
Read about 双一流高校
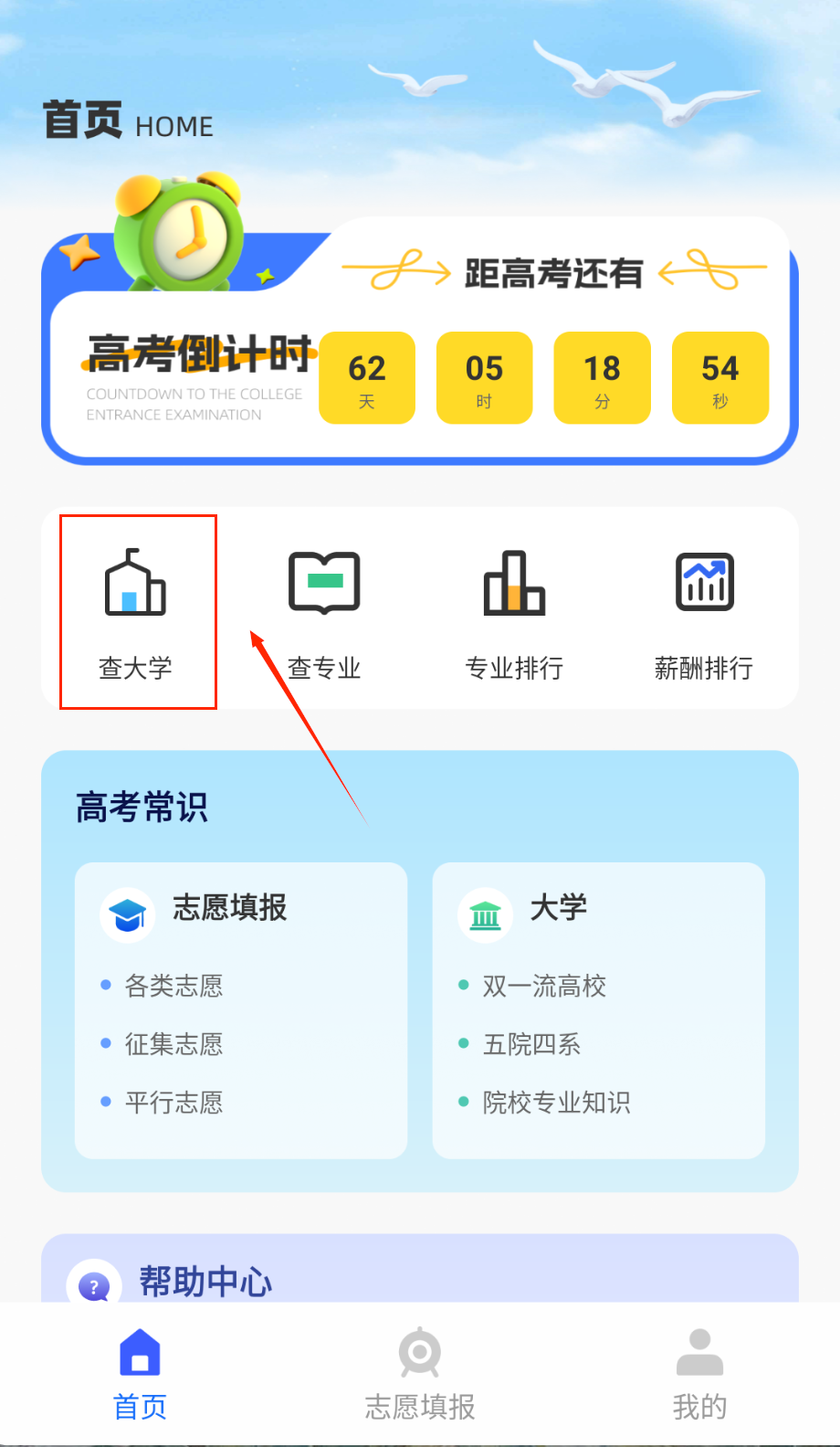[x=544, y=986]
